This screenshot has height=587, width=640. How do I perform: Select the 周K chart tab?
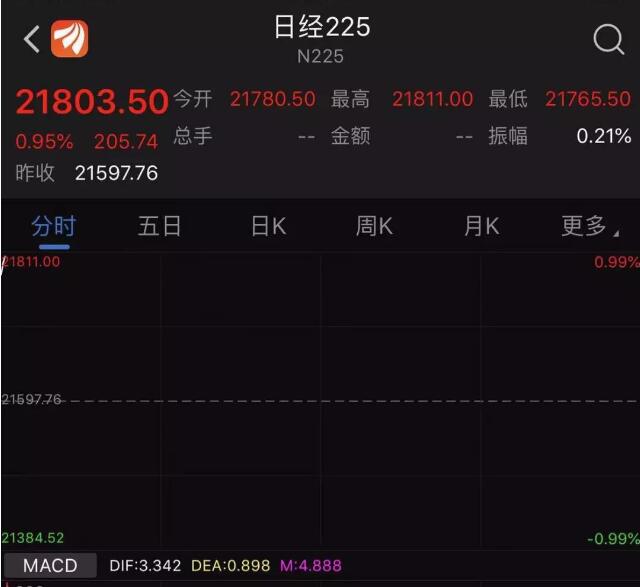point(374,226)
